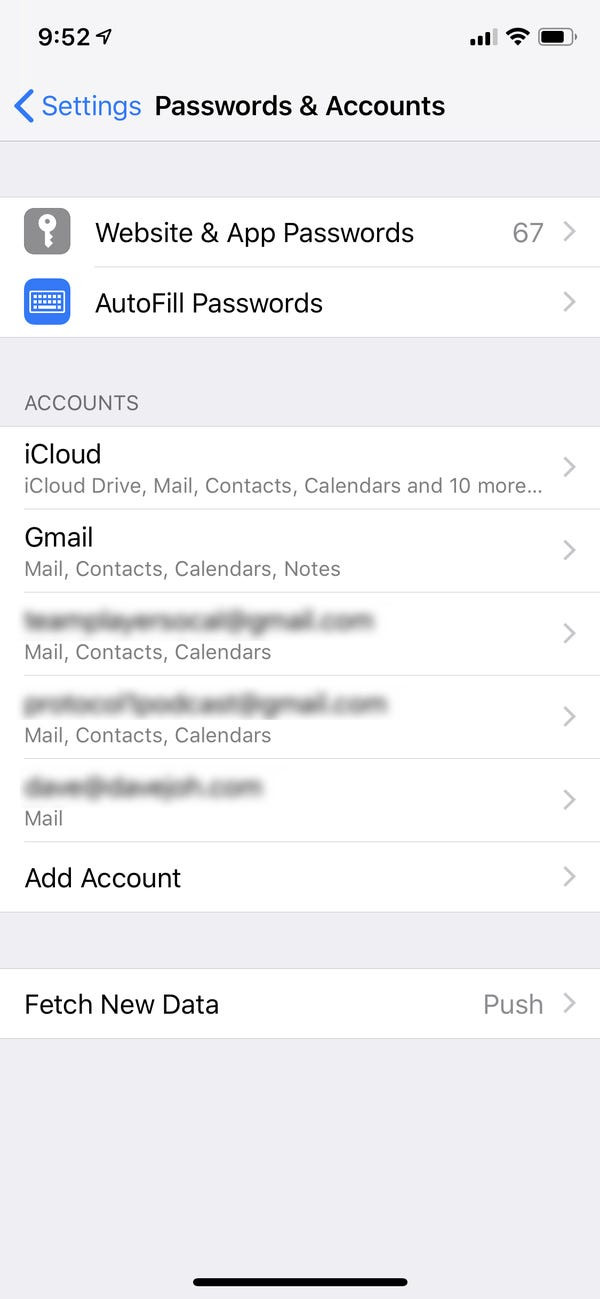Go back to Settings
This screenshot has width=600, height=1299.
coord(78,106)
